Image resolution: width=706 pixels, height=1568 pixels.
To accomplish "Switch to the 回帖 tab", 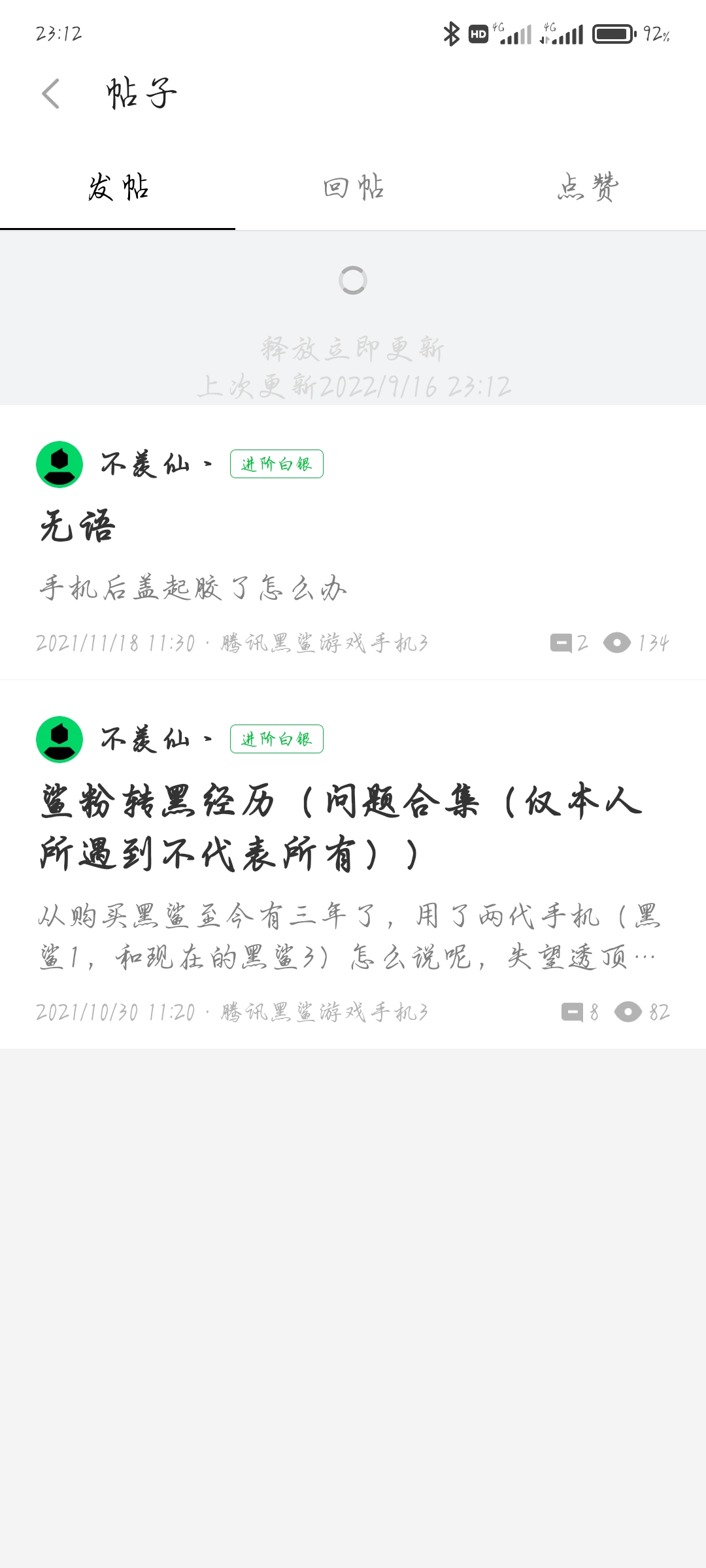I will pyautogui.click(x=353, y=188).
